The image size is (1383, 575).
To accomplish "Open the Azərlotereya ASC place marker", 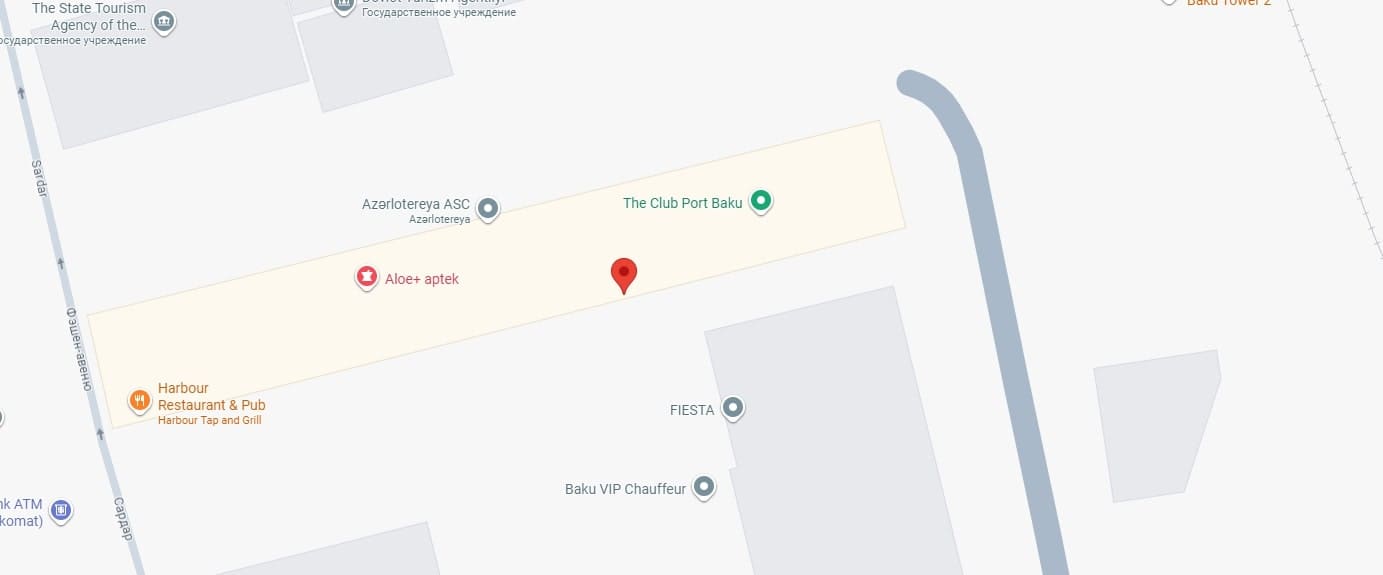I will tap(488, 208).
